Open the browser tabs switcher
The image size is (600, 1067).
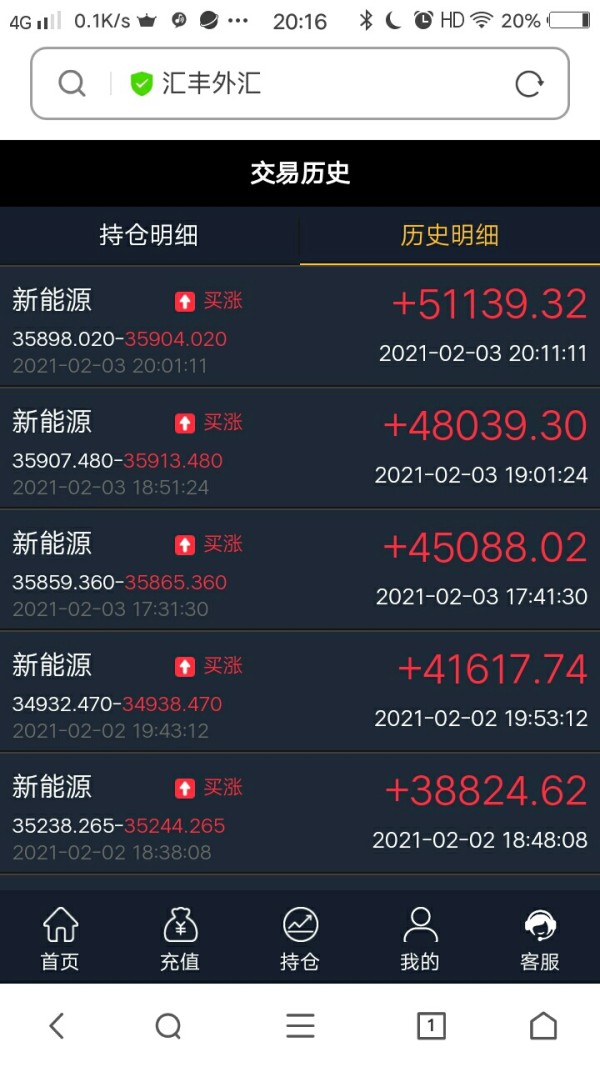click(431, 1025)
